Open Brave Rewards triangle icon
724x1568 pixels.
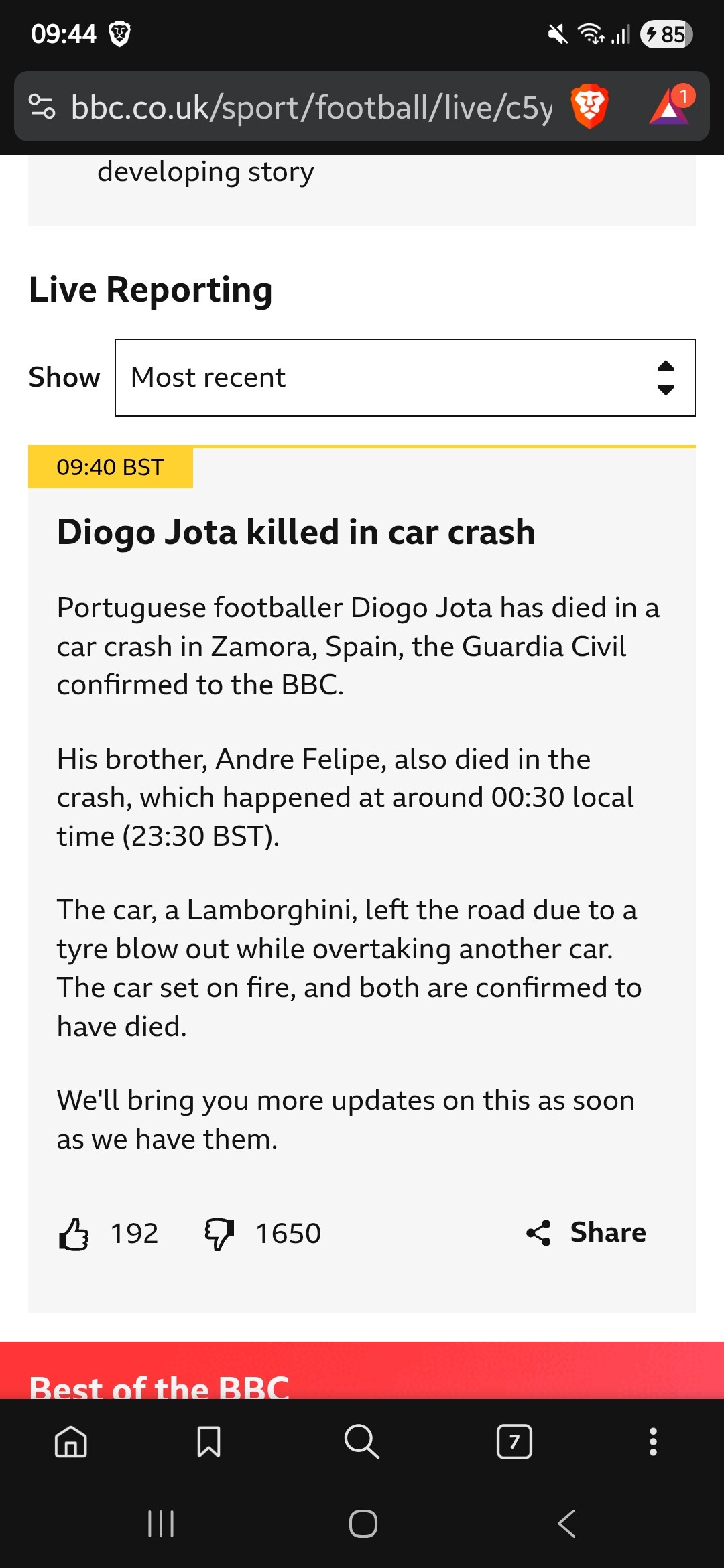(x=670, y=105)
